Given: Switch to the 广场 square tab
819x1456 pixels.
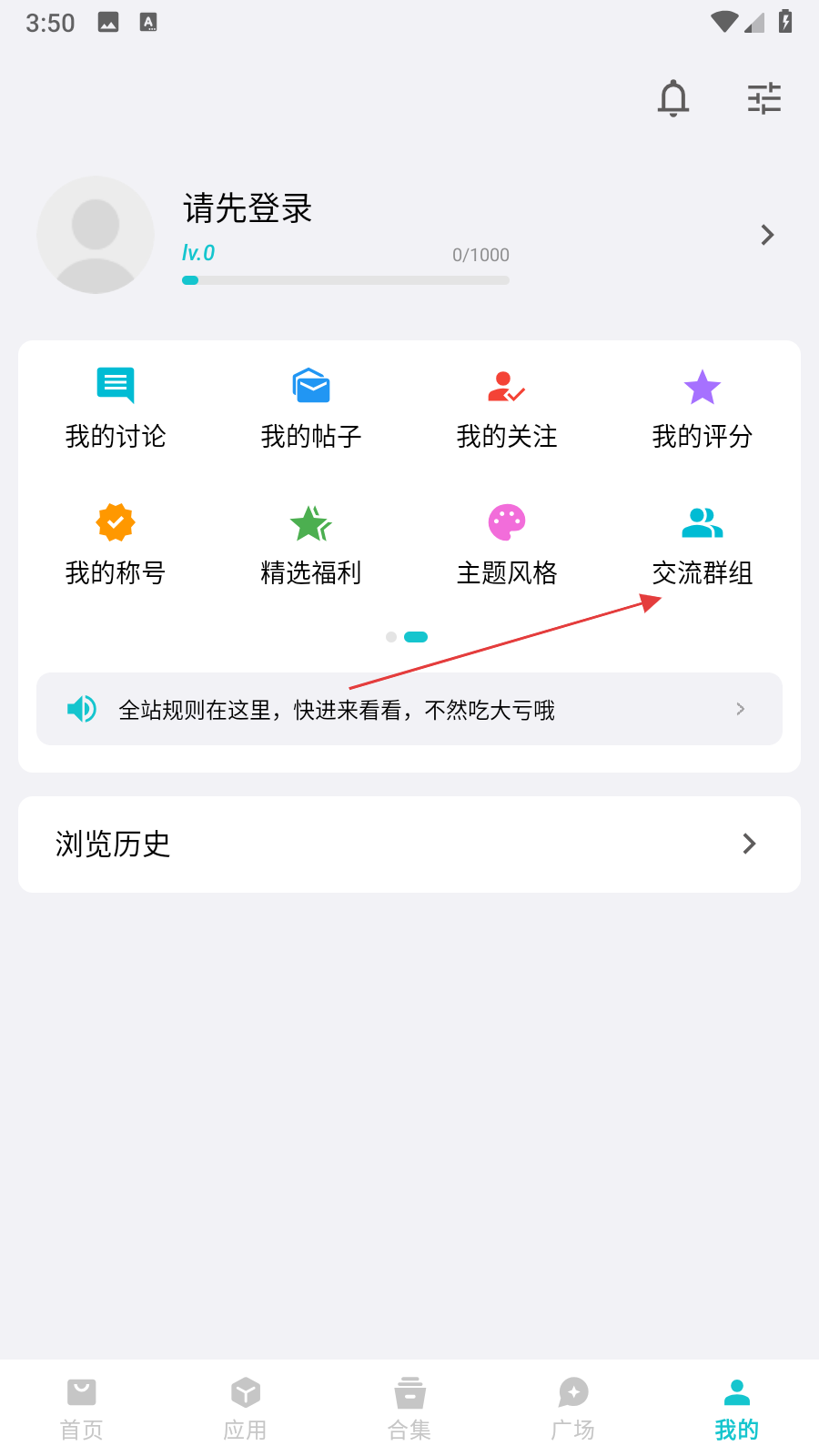Looking at the screenshot, I should [x=573, y=1409].
